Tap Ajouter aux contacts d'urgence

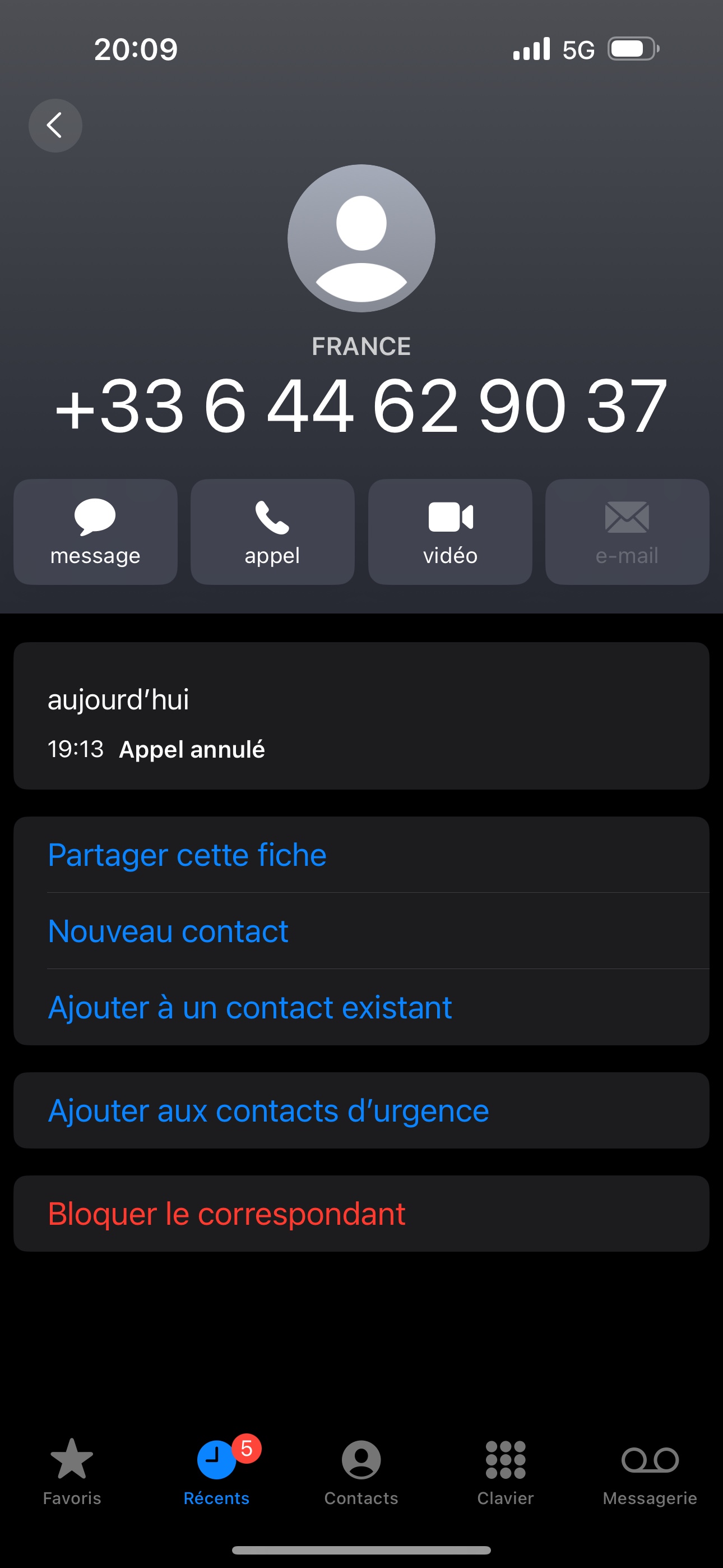[268, 1110]
